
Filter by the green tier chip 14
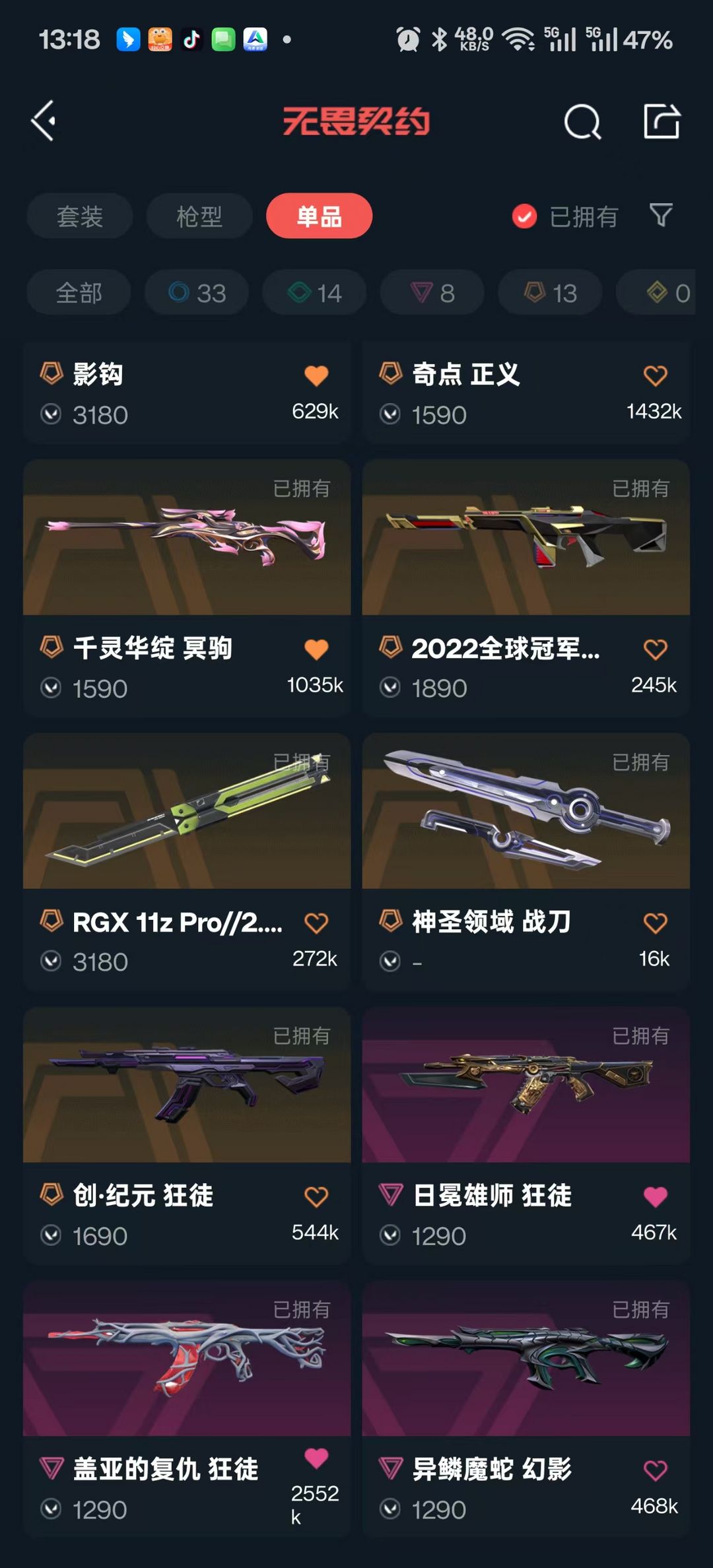[x=314, y=292]
